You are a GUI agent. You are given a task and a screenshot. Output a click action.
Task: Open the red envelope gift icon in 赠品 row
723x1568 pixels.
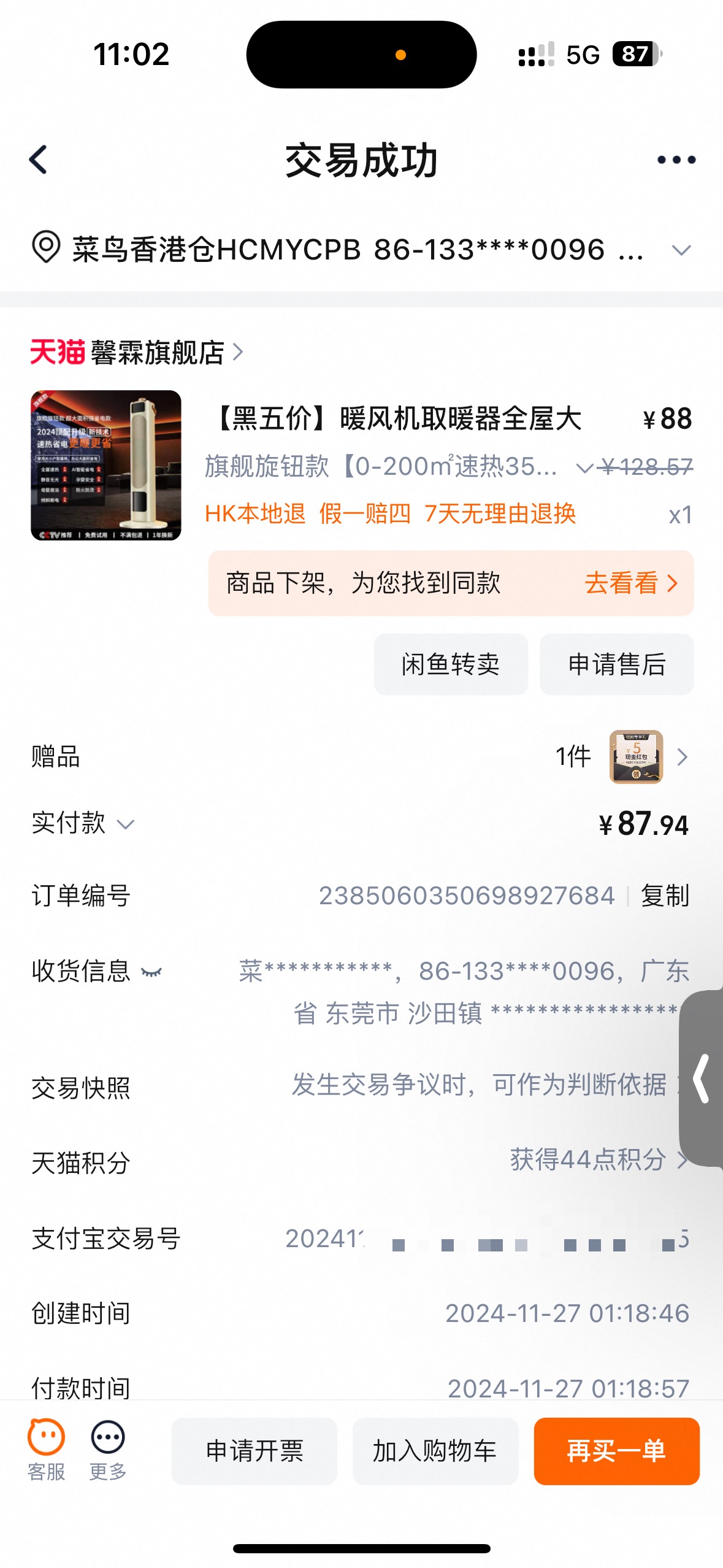click(x=637, y=757)
